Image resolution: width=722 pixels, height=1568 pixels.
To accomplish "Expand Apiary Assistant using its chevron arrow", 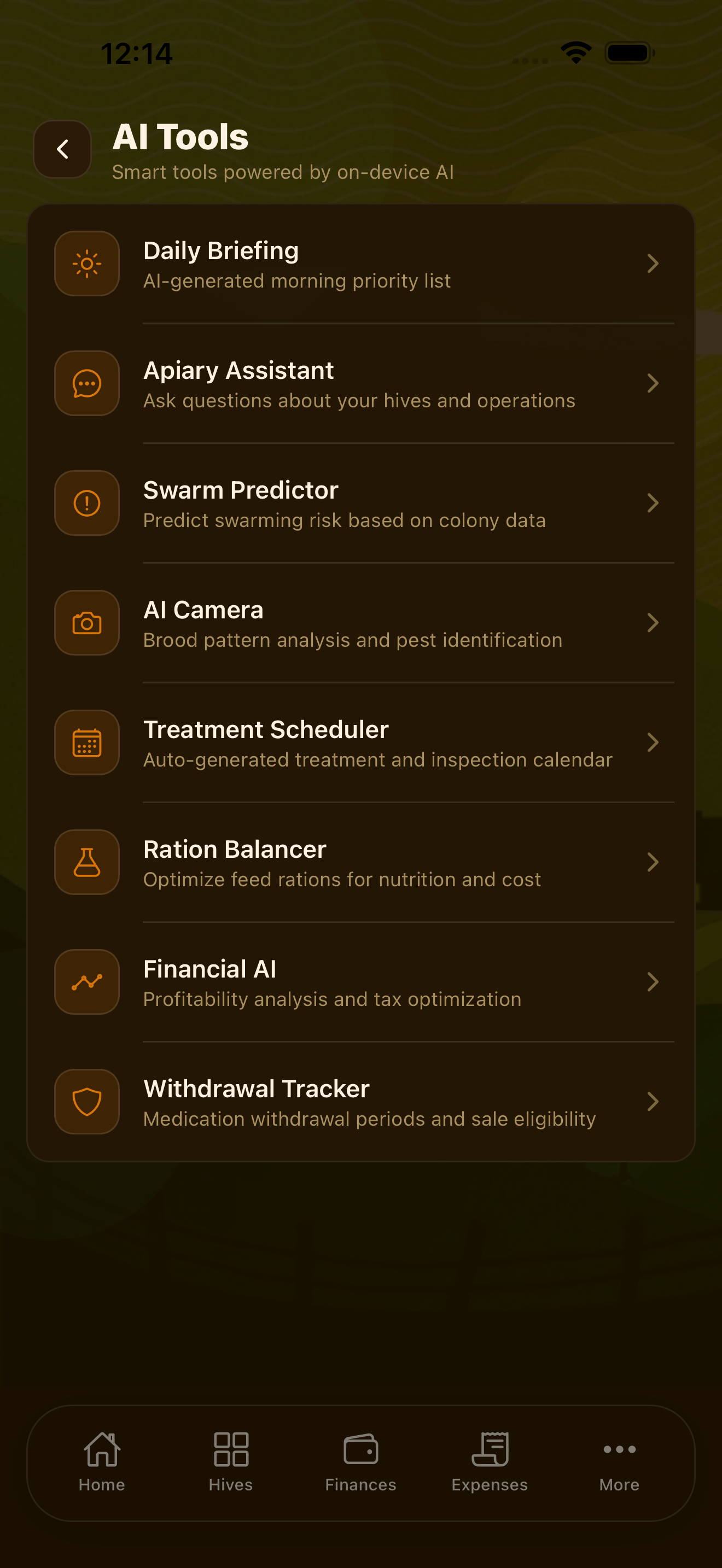I will (653, 383).
